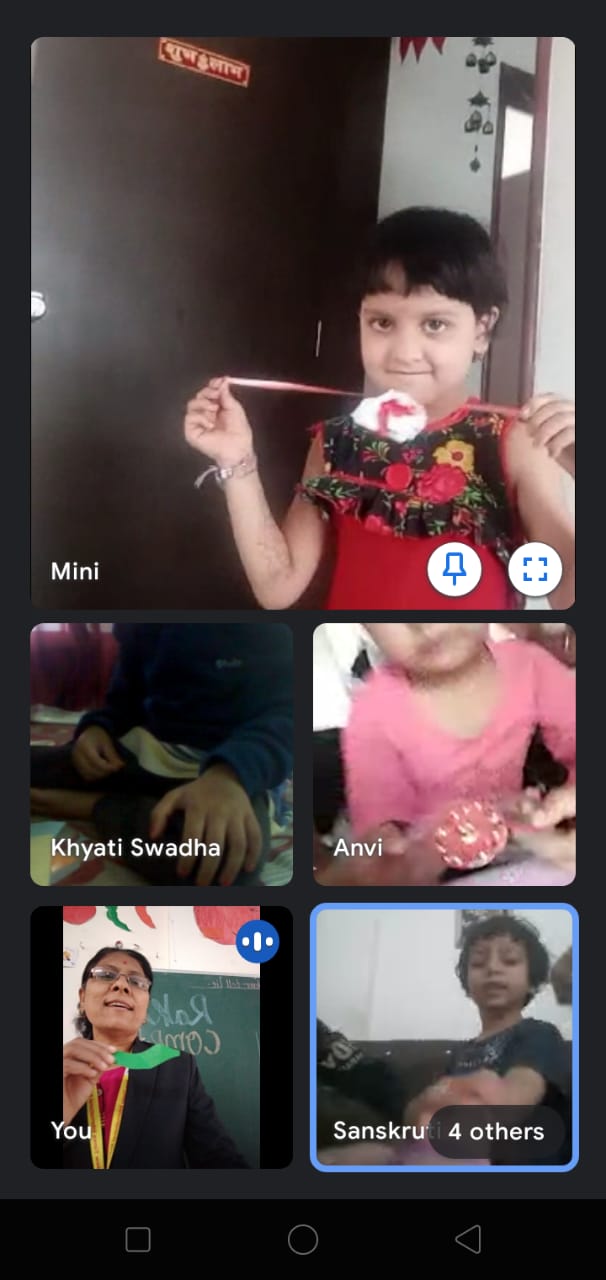Image resolution: width=606 pixels, height=1280 pixels.
Task: Select Anvi's video tile
Action: tap(444, 754)
